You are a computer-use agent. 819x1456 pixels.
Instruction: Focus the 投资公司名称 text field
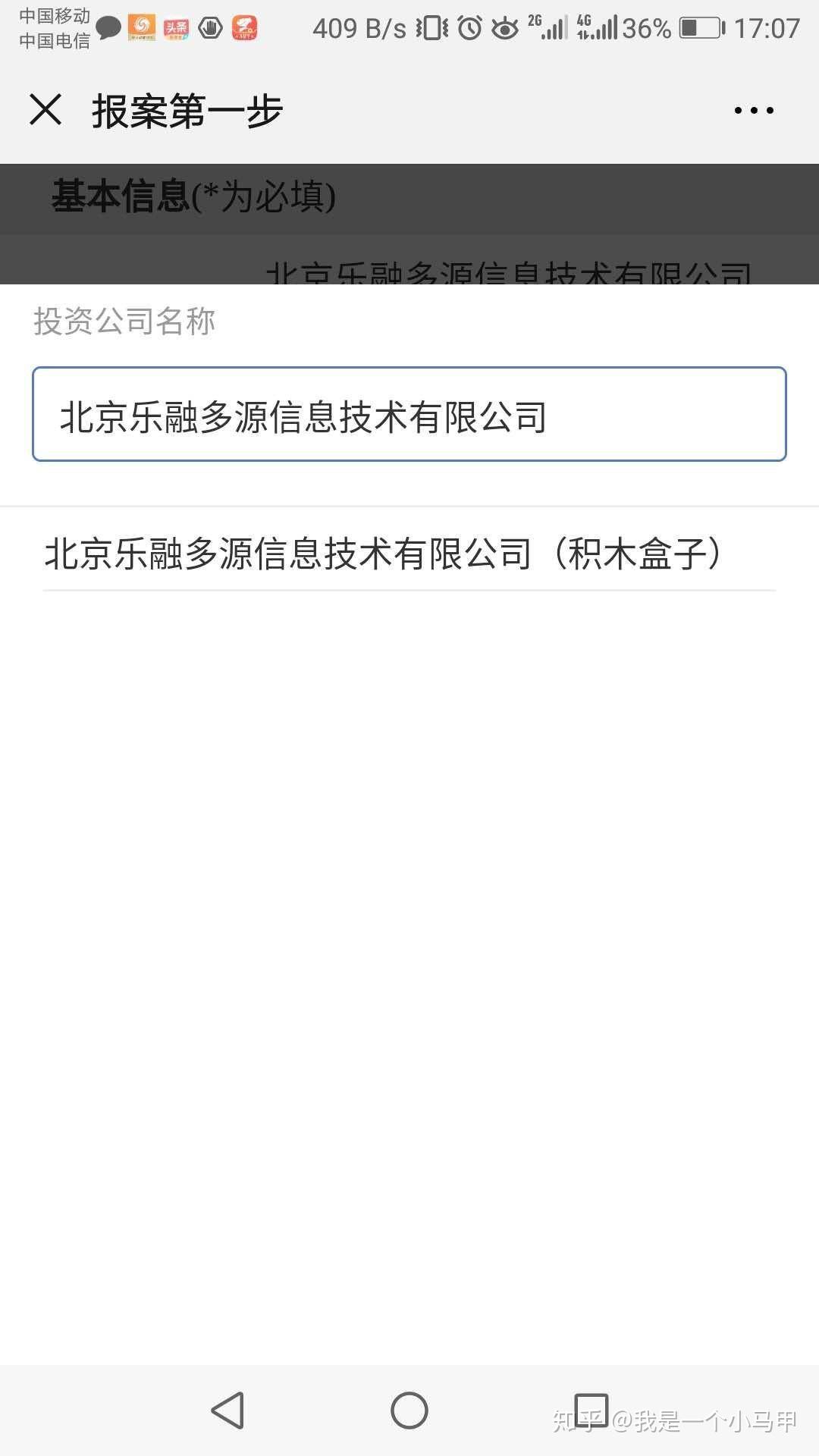(409, 415)
